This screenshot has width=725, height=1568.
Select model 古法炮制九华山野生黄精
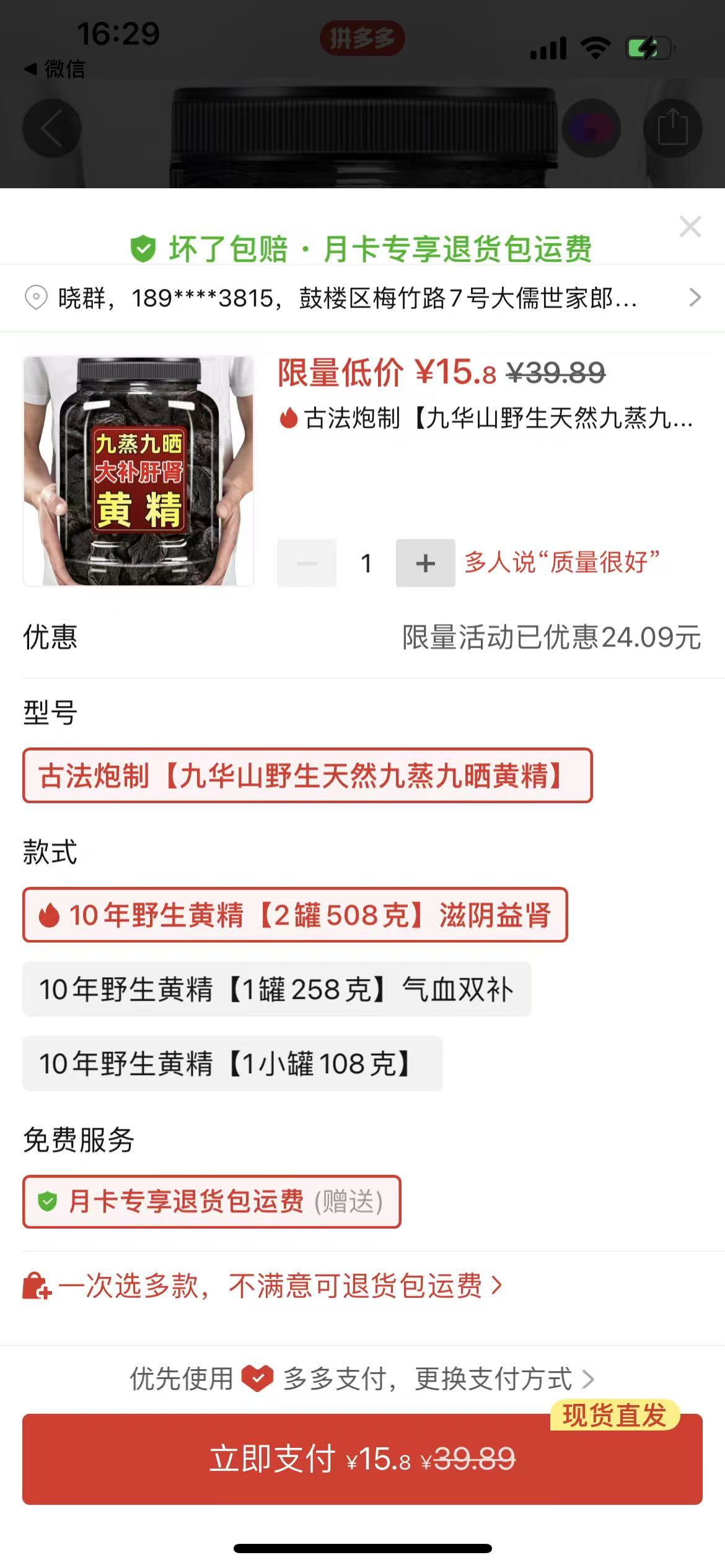click(x=307, y=776)
